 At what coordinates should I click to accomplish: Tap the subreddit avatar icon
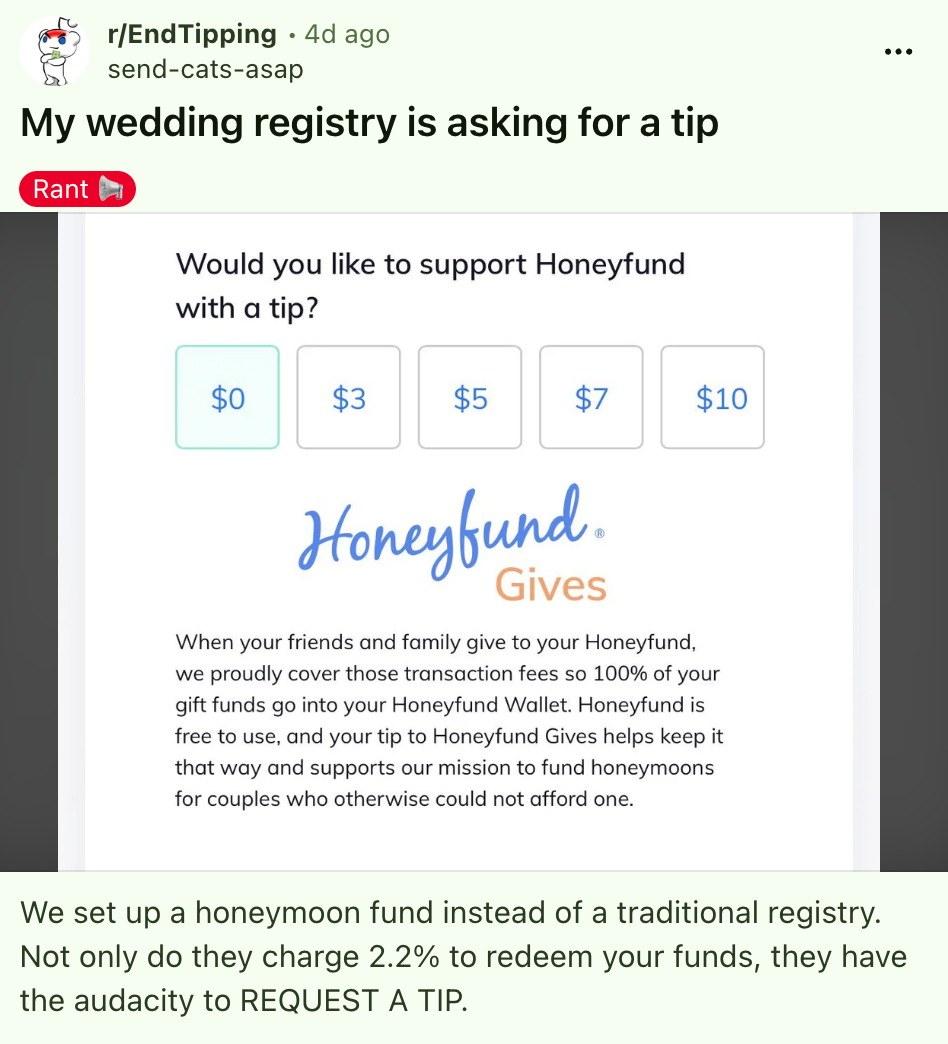(58, 52)
